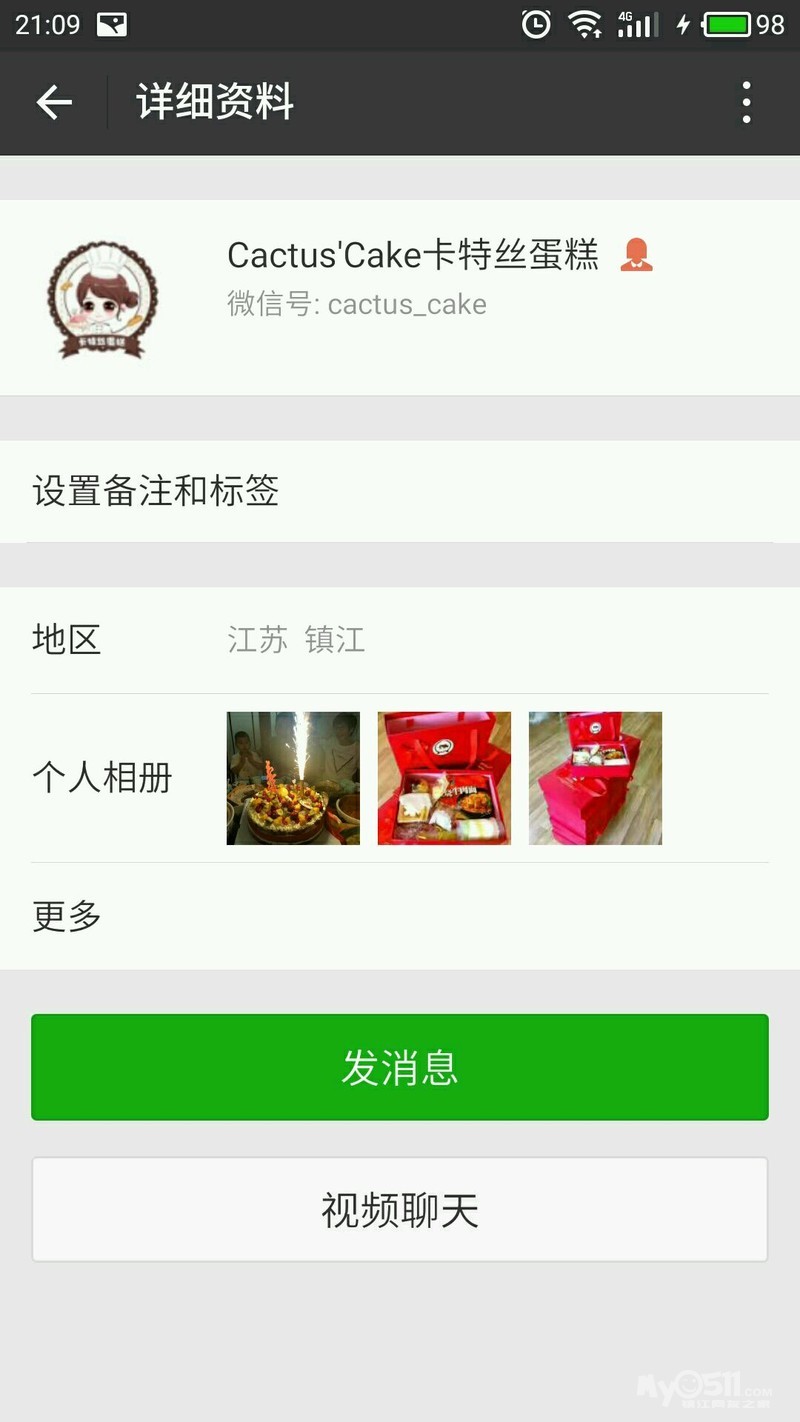View Cactus'Cake profile avatar
Screen dimensions: 800x1422
(102, 299)
